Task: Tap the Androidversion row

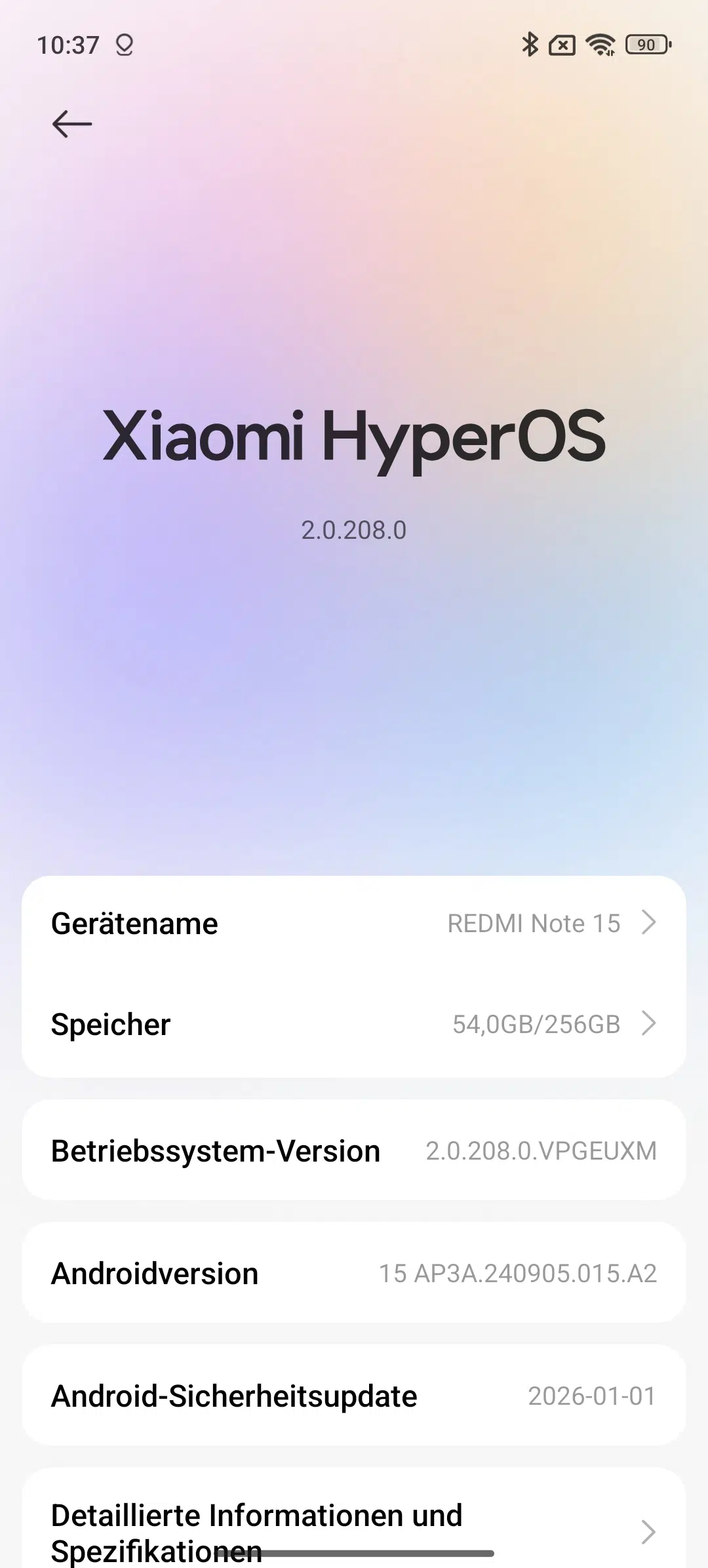Action: pyautogui.click(x=354, y=1273)
